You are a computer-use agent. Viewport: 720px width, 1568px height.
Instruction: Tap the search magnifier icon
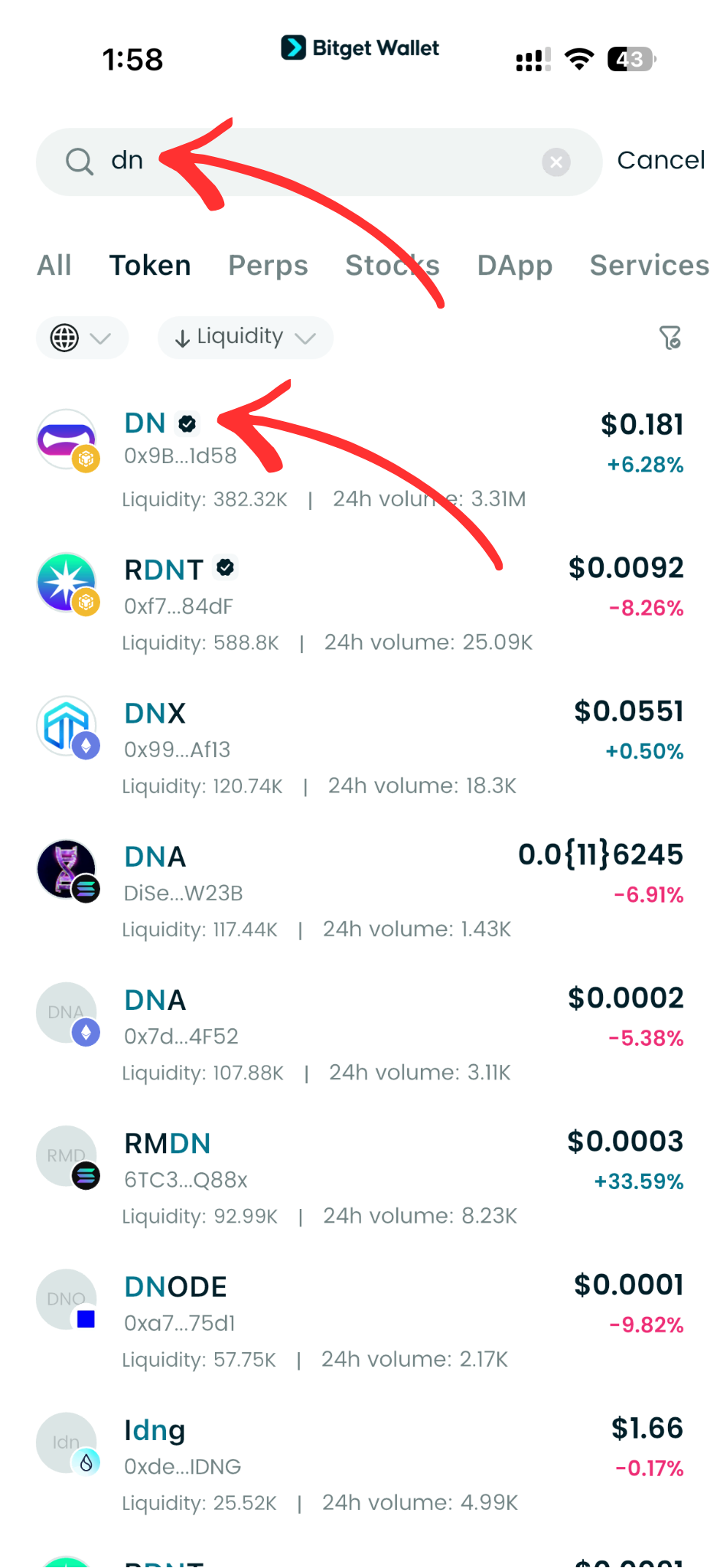(80, 162)
